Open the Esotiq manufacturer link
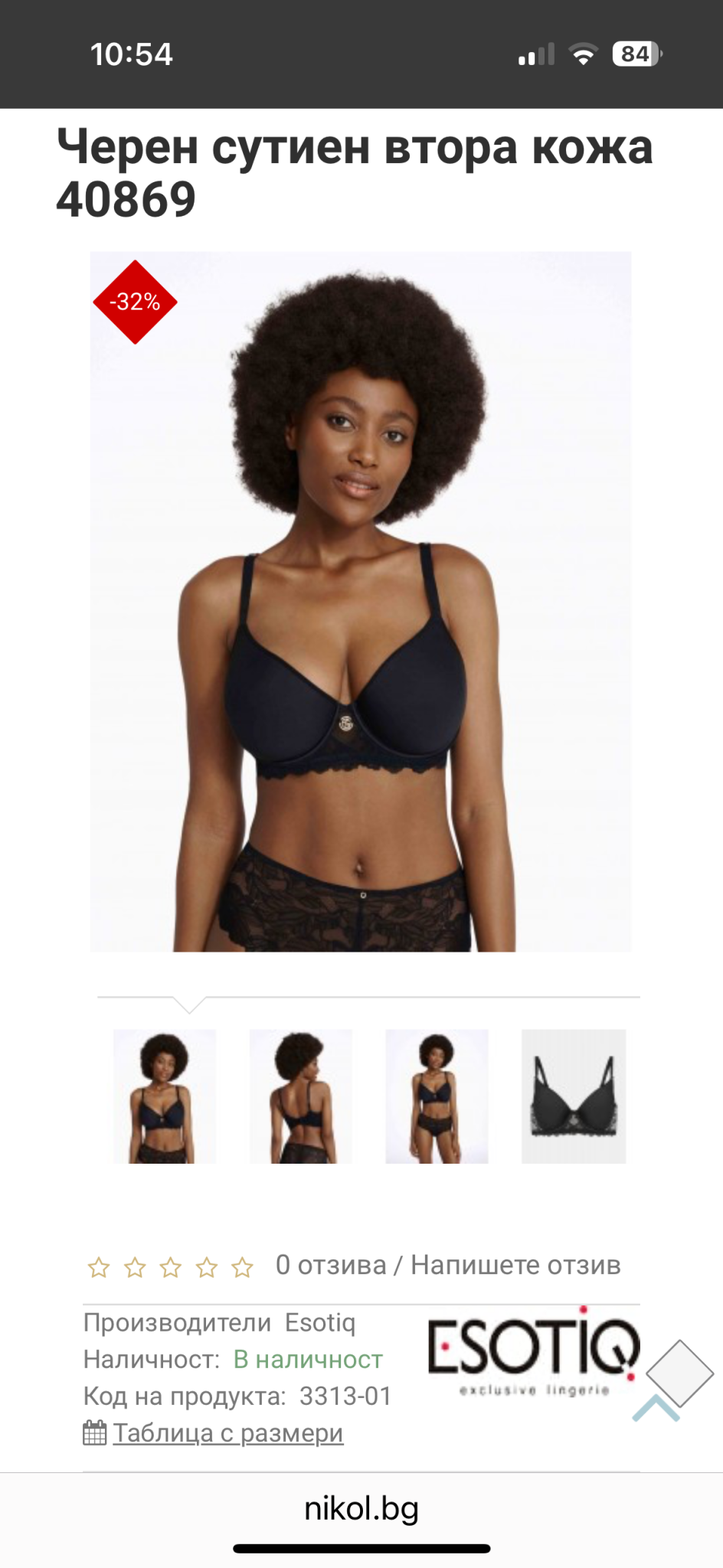This screenshot has width=723, height=1568. 320,1322
